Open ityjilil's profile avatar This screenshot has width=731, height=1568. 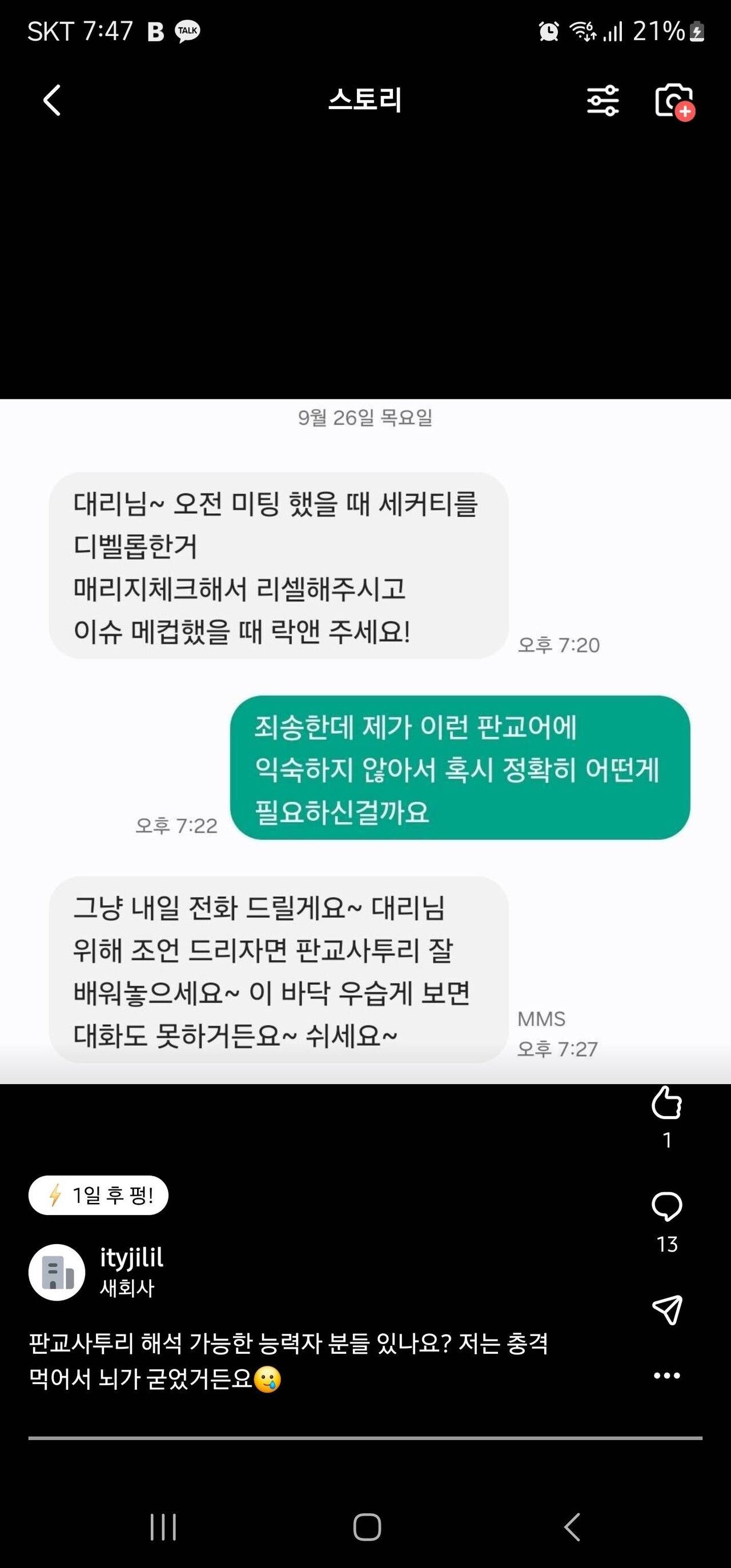57,1272
